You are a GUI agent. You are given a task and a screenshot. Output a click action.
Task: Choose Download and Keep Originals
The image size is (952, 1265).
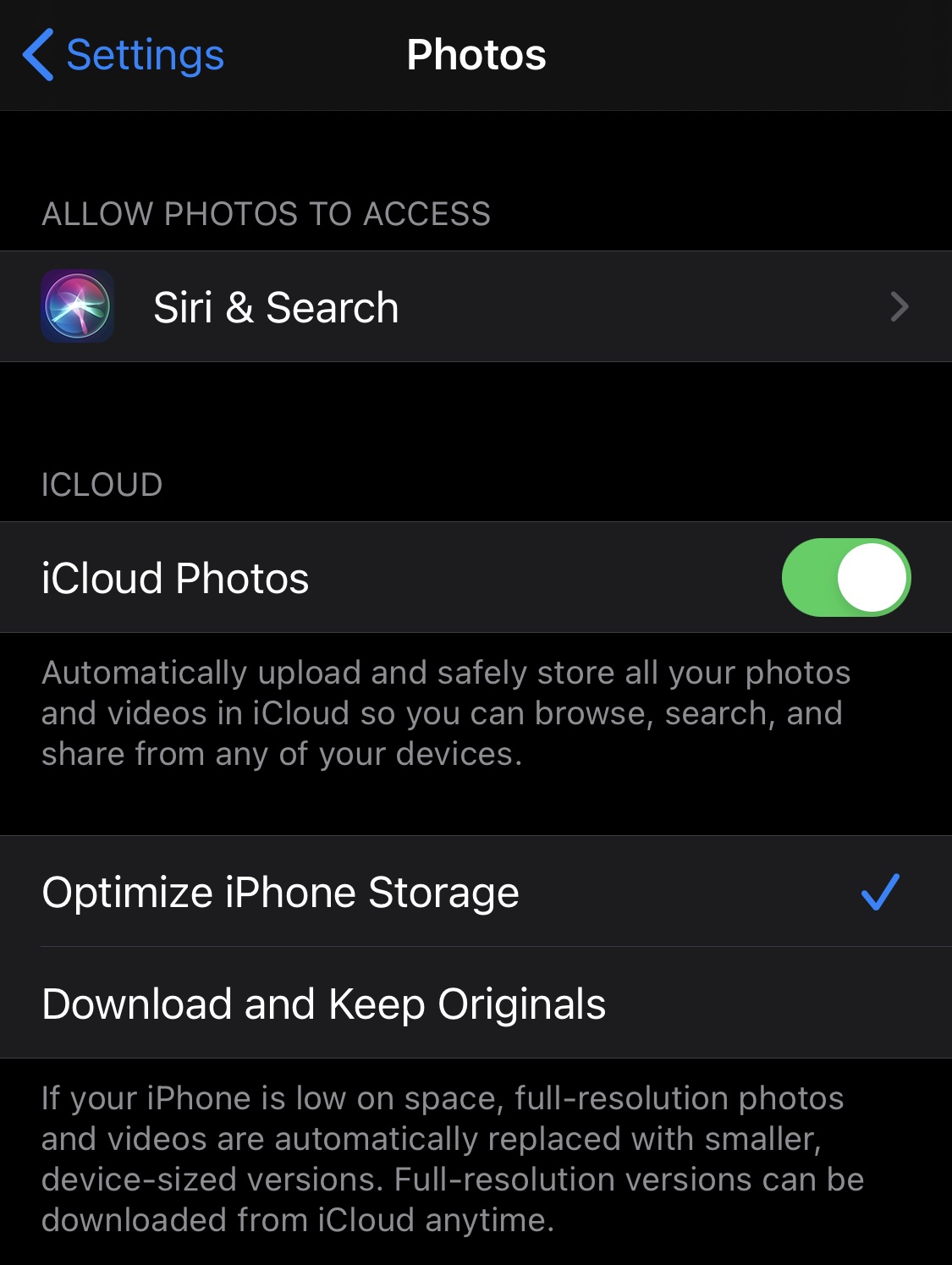click(x=476, y=1004)
